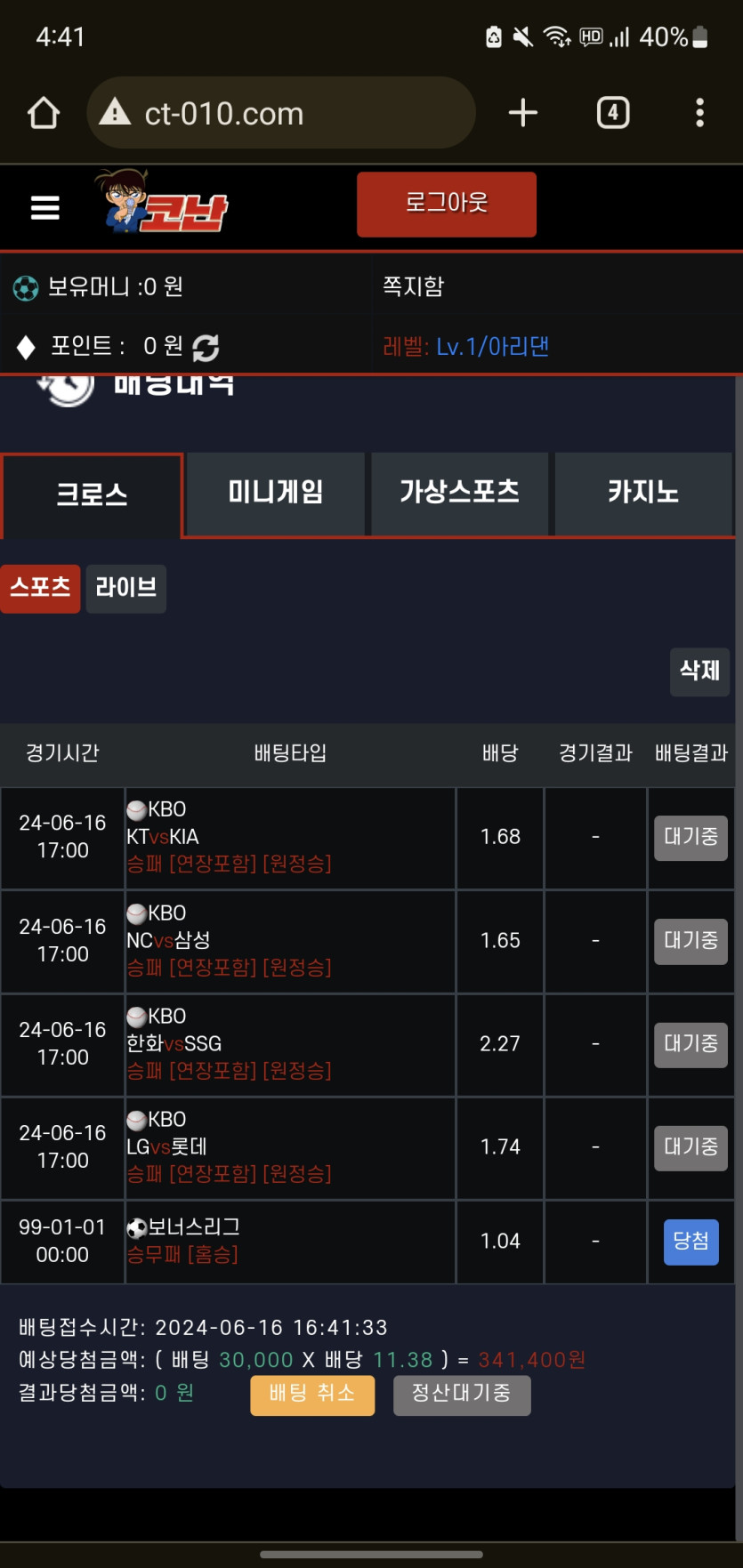Tap the 삭제 button
743x1568 pixels.
point(699,671)
